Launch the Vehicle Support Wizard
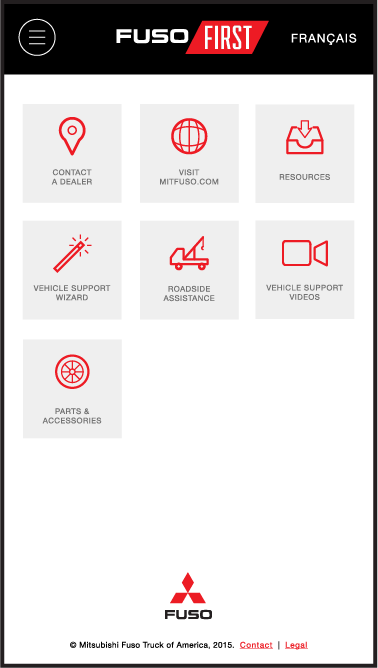Image resolution: width=378 pixels, height=668 pixels. coord(72,270)
